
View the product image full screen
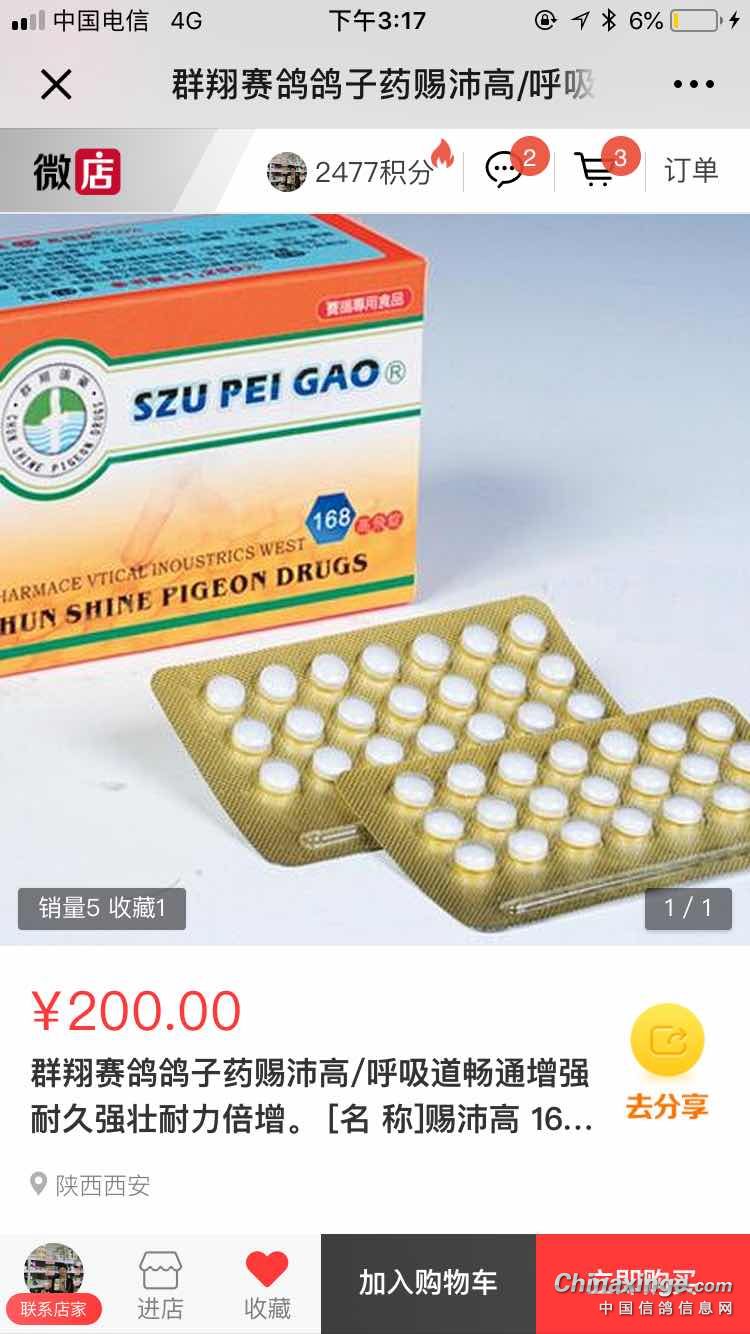(x=375, y=578)
